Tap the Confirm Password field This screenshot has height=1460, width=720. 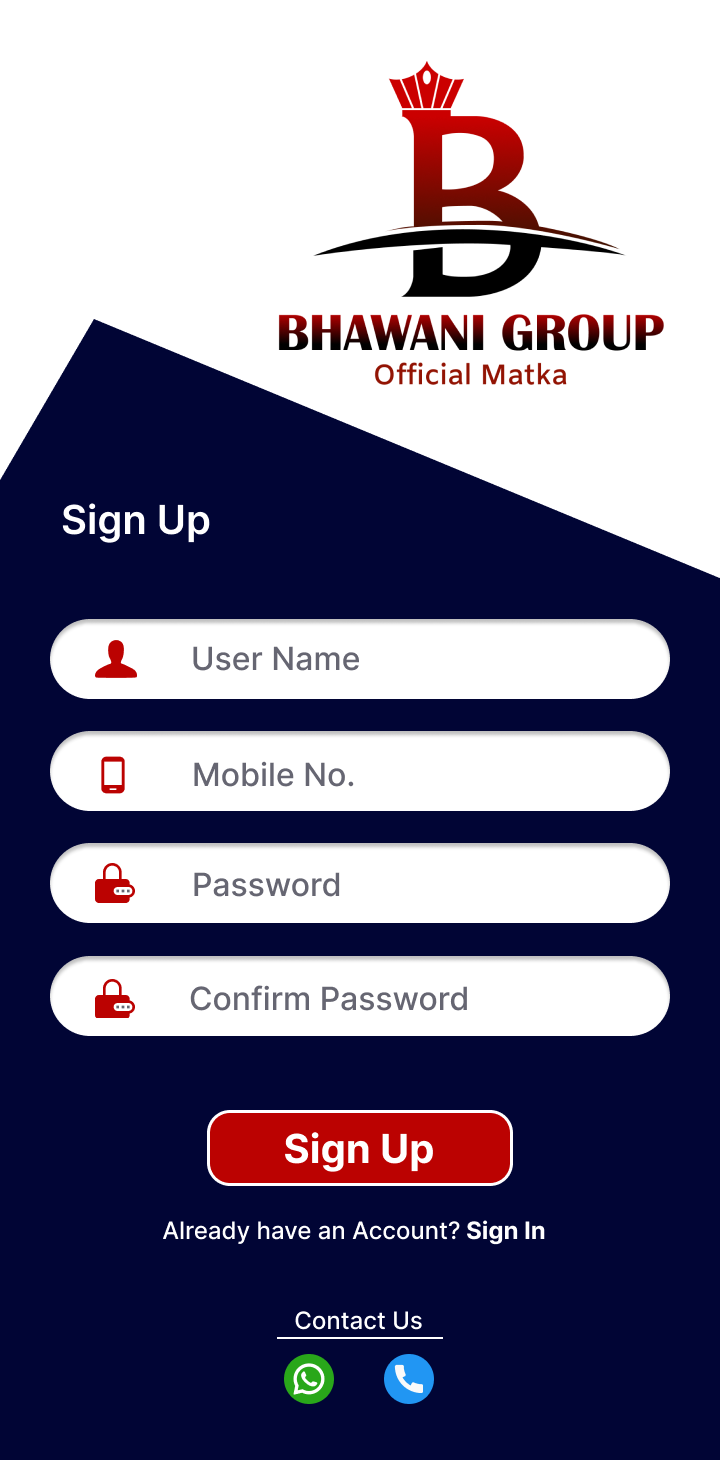[360, 996]
